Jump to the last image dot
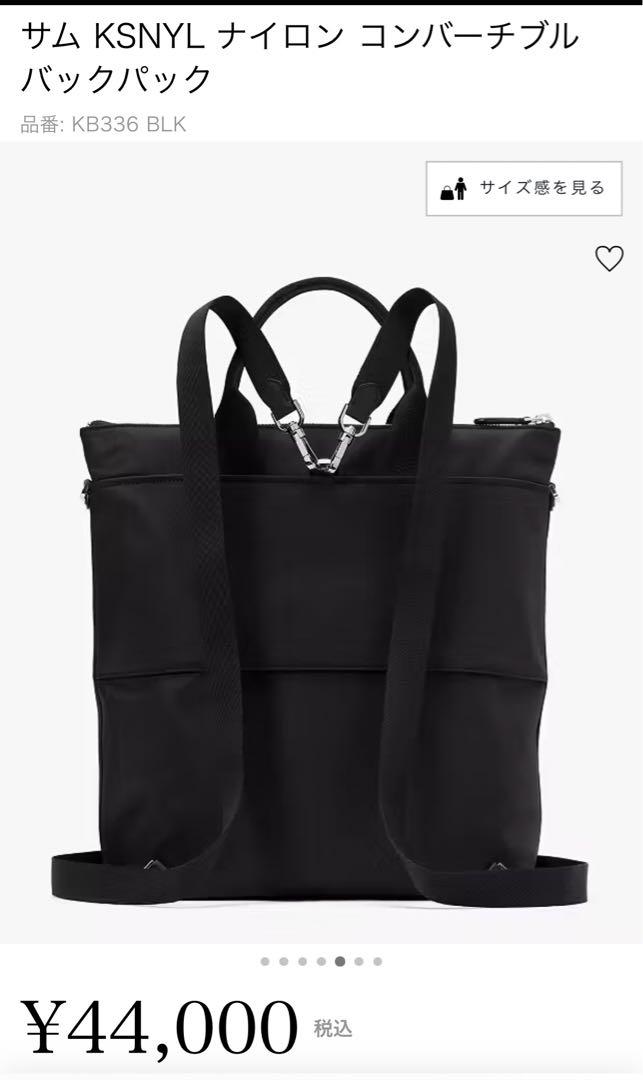The height and width of the screenshot is (1080, 643). pyautogui.click(x=377, y=962)
